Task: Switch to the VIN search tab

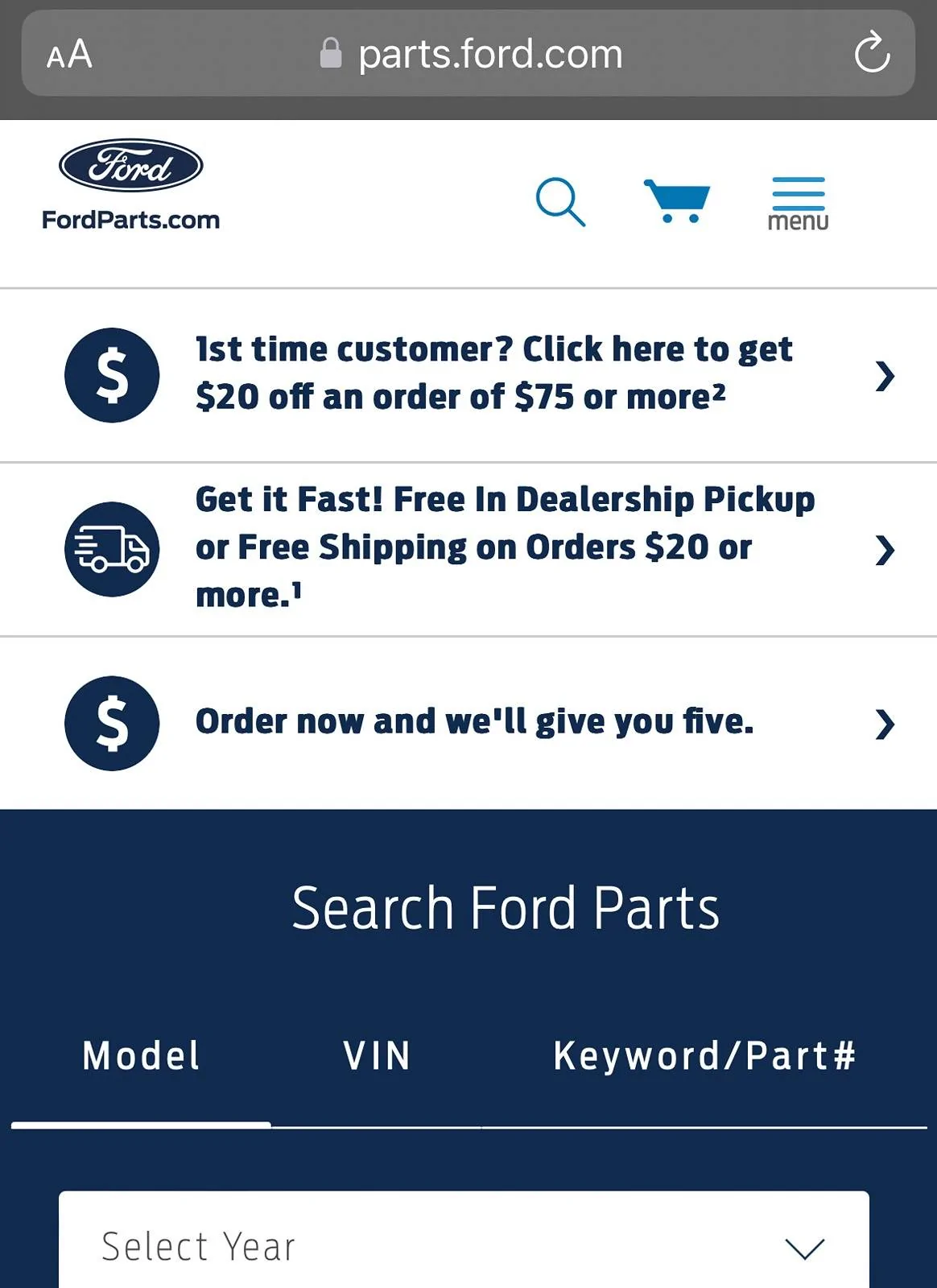Action: pos(375,1055)
